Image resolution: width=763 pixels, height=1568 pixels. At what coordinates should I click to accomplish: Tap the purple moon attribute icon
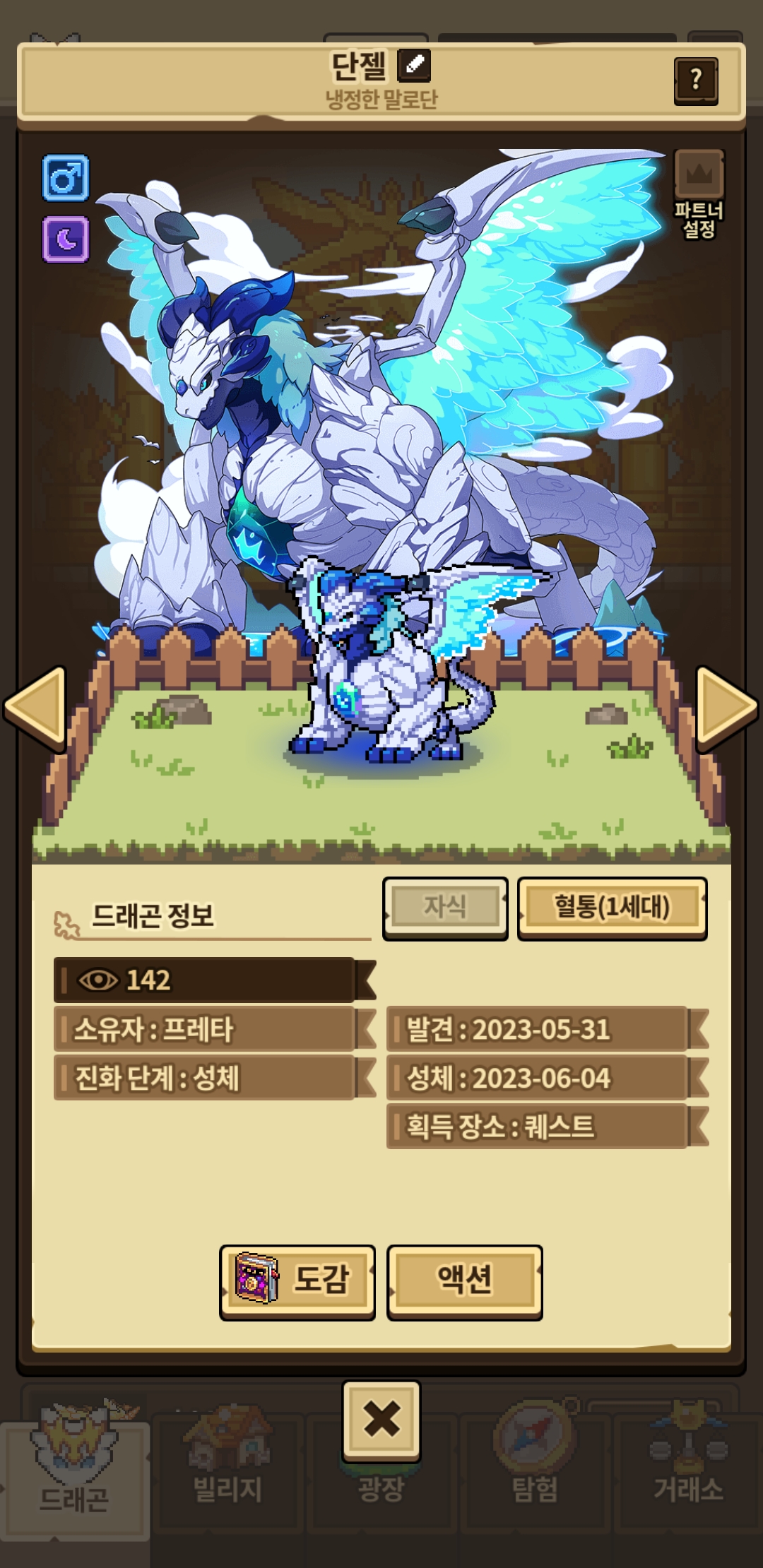pos(66,239)
